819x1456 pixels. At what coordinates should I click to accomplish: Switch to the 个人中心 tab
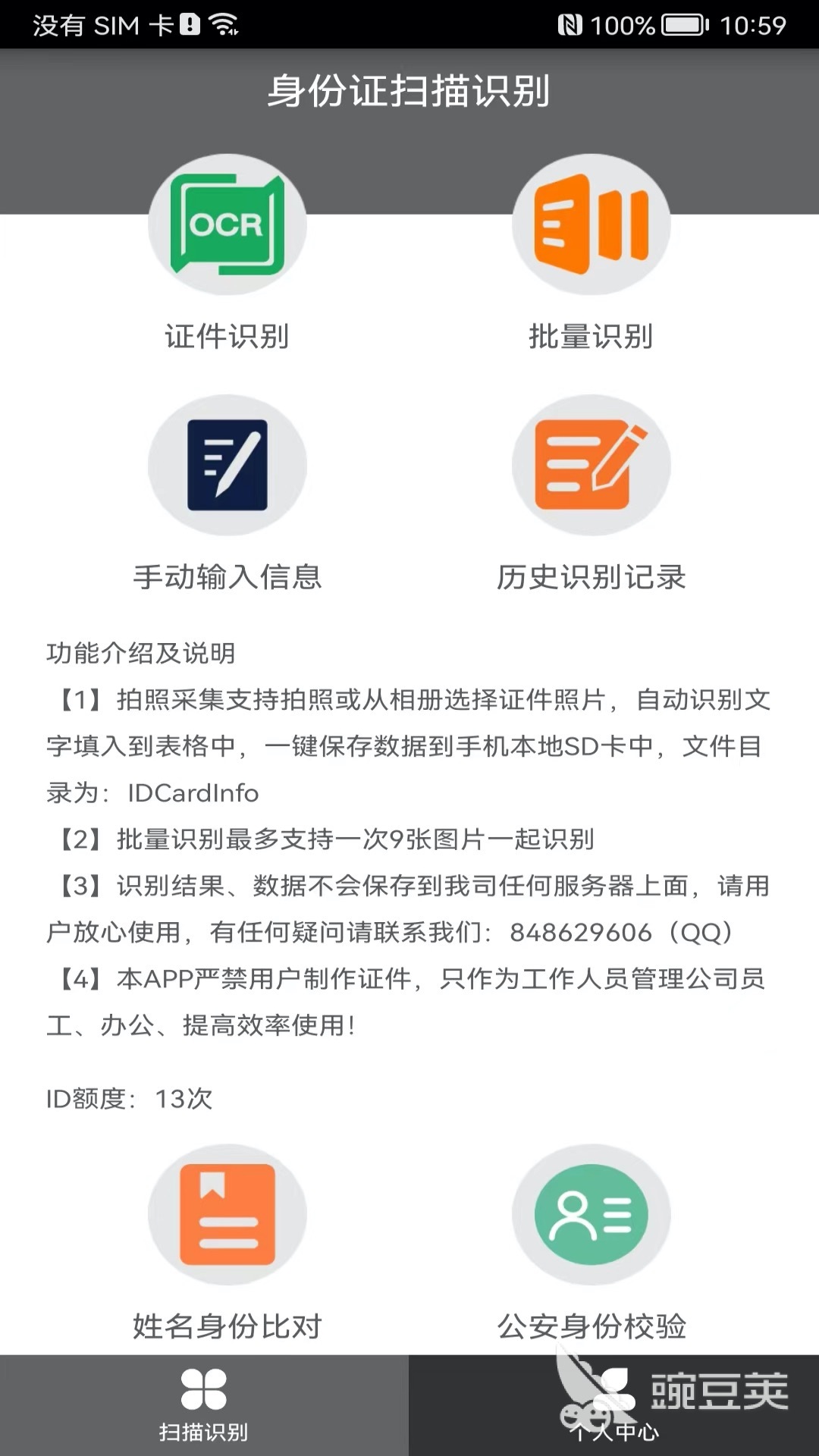pyautogui.click(x=614, y=1405)
